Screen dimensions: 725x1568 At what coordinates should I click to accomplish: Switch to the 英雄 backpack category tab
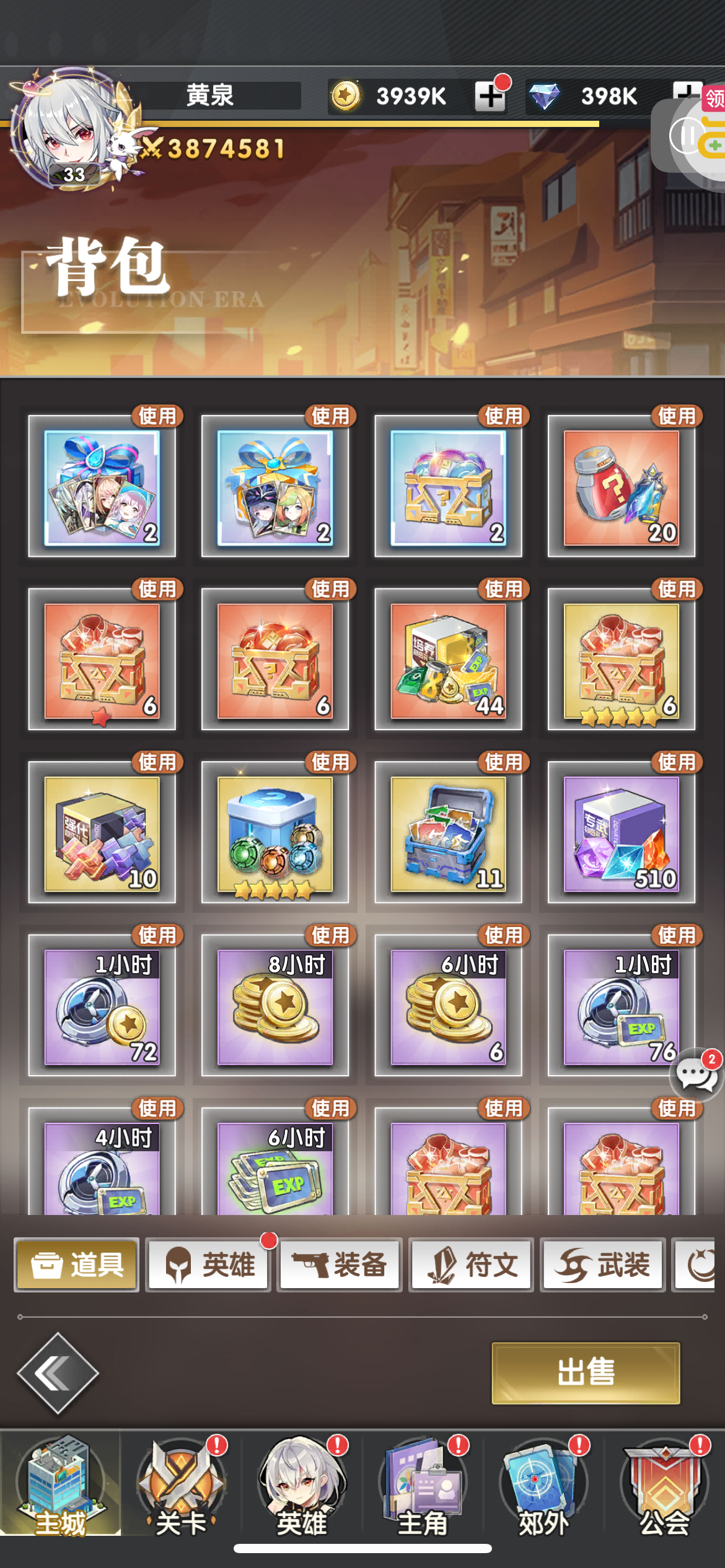209,1265
